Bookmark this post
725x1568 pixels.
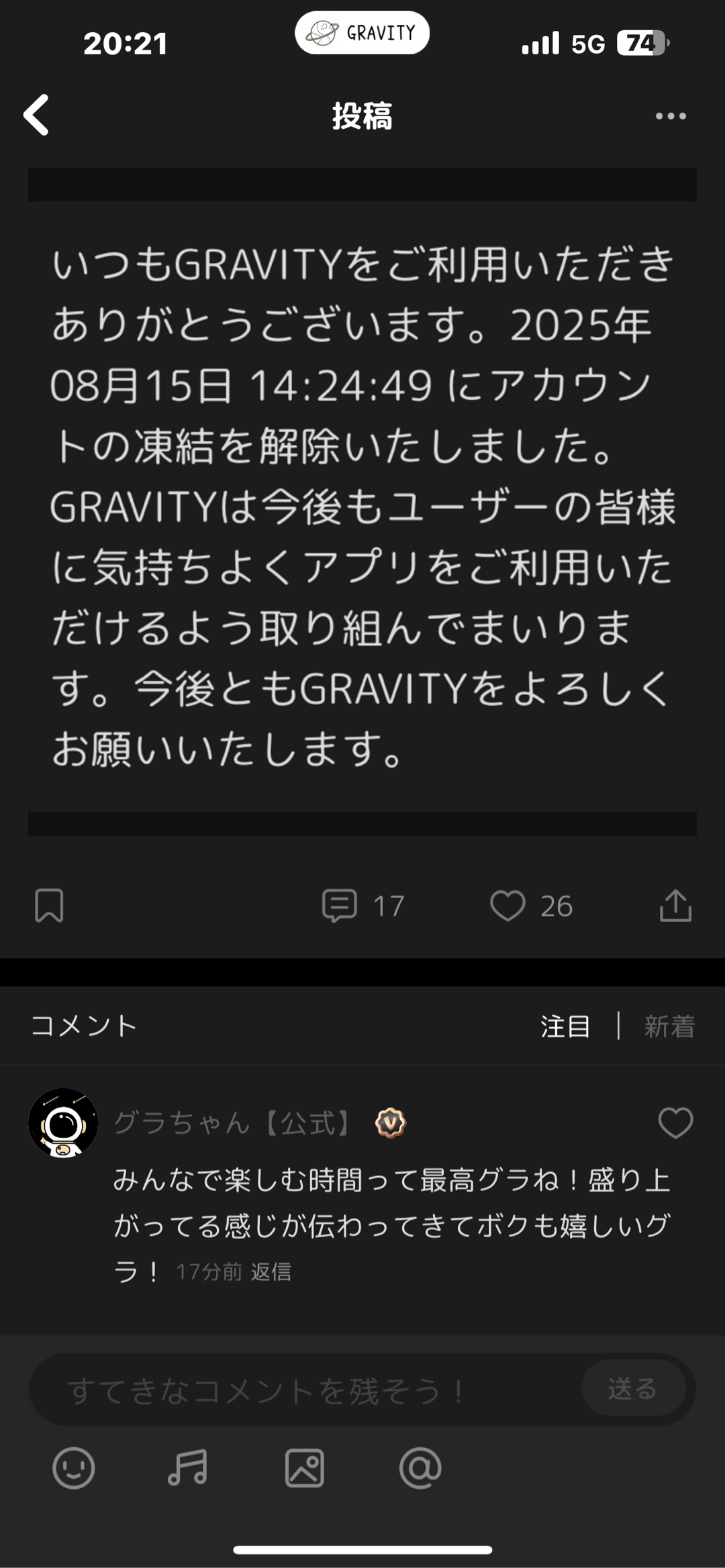tap(49, 905)
